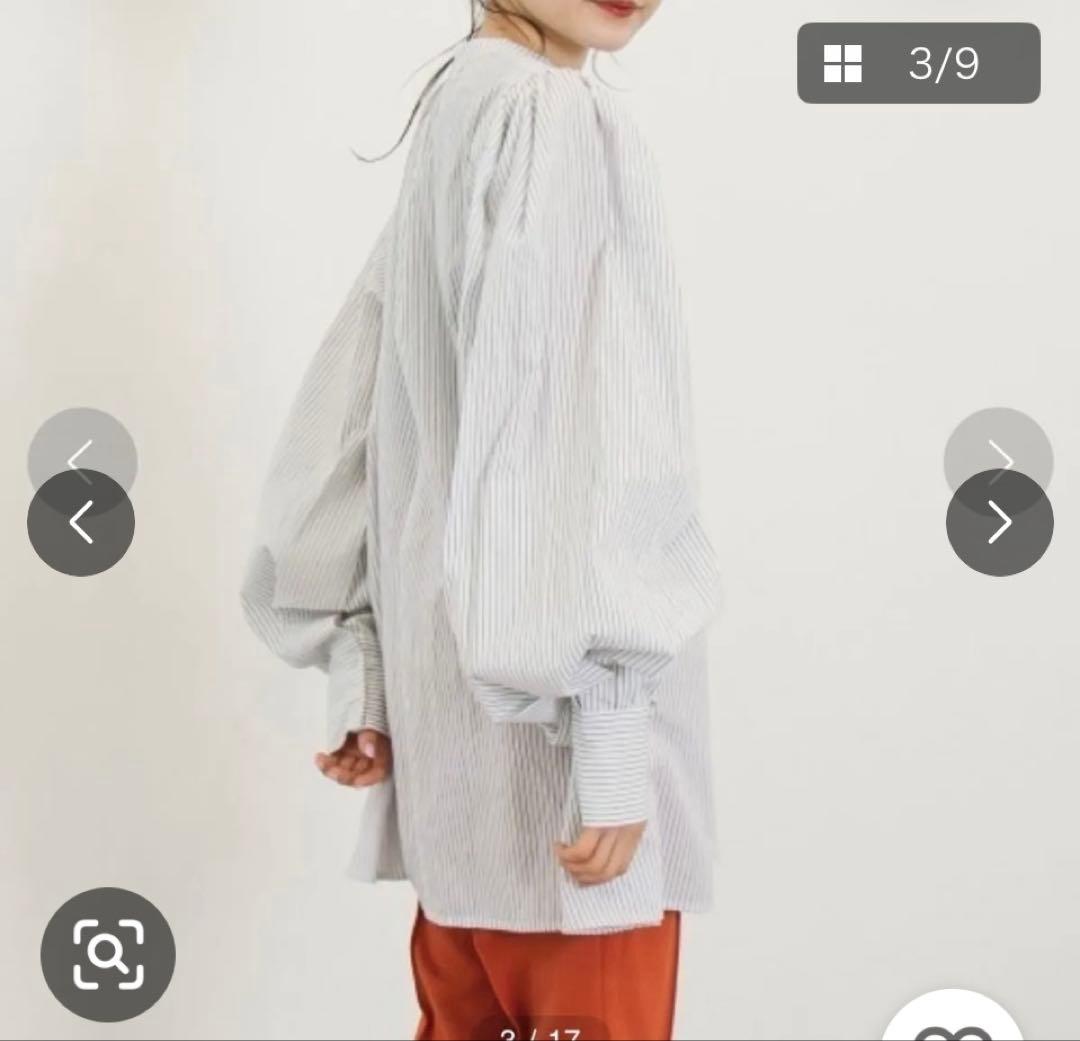Go to next photo with dark right arrow
This screenshot has width=1080, height=1041.
pos(999,522)
